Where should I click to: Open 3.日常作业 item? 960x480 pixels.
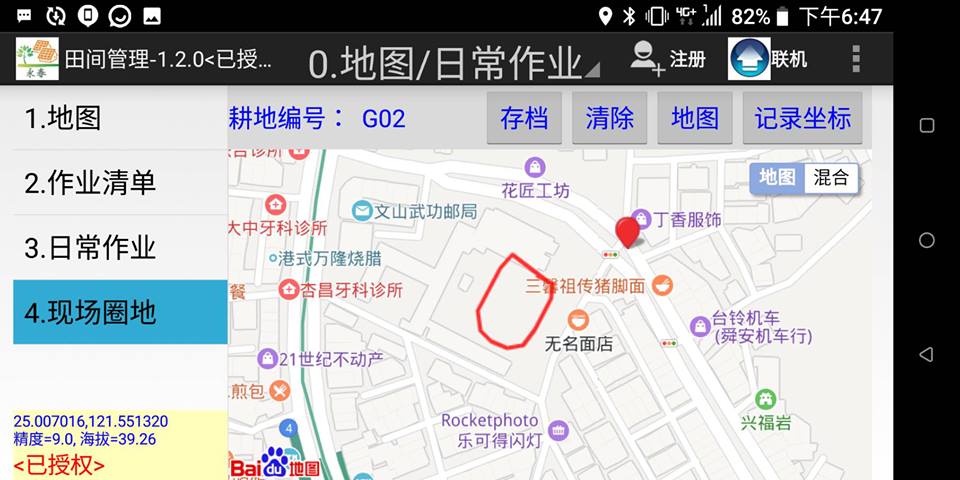pos(120,248)
